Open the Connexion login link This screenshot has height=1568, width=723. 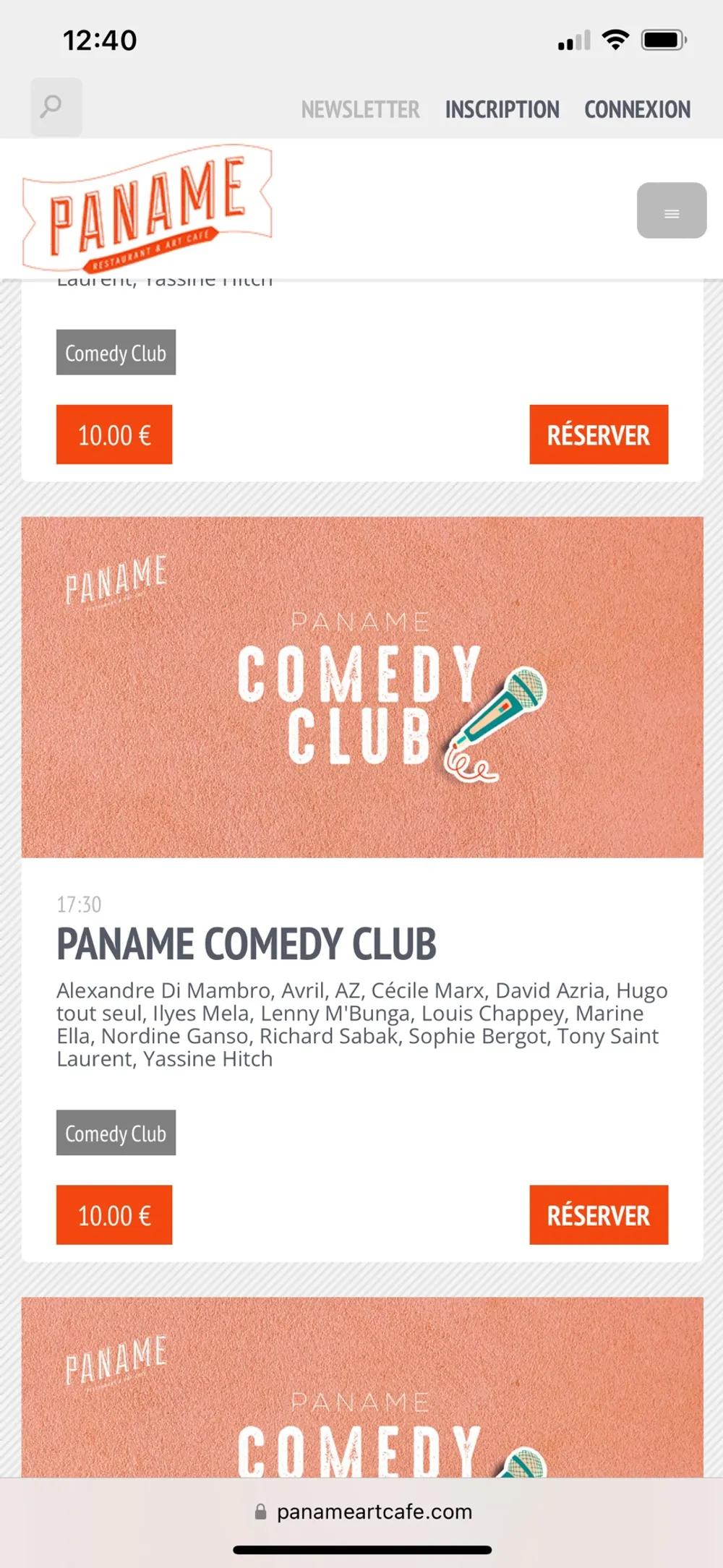[637, 110]
